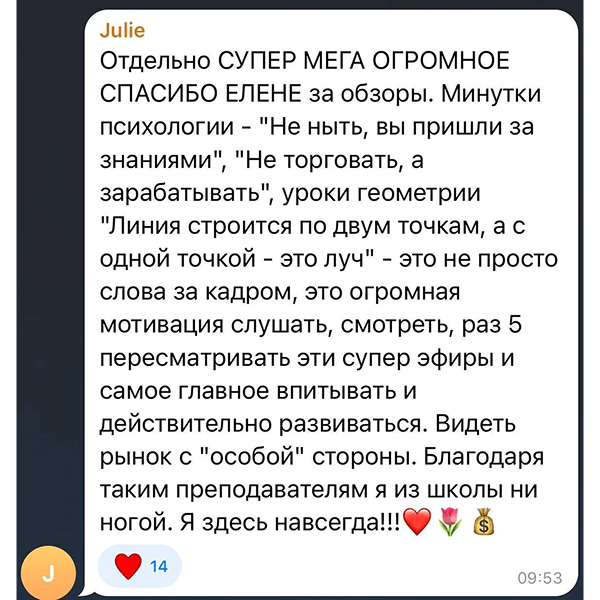600x600 pixels.
Task: Tap the heart reaction with 14 likes
Action: (139, 567)
